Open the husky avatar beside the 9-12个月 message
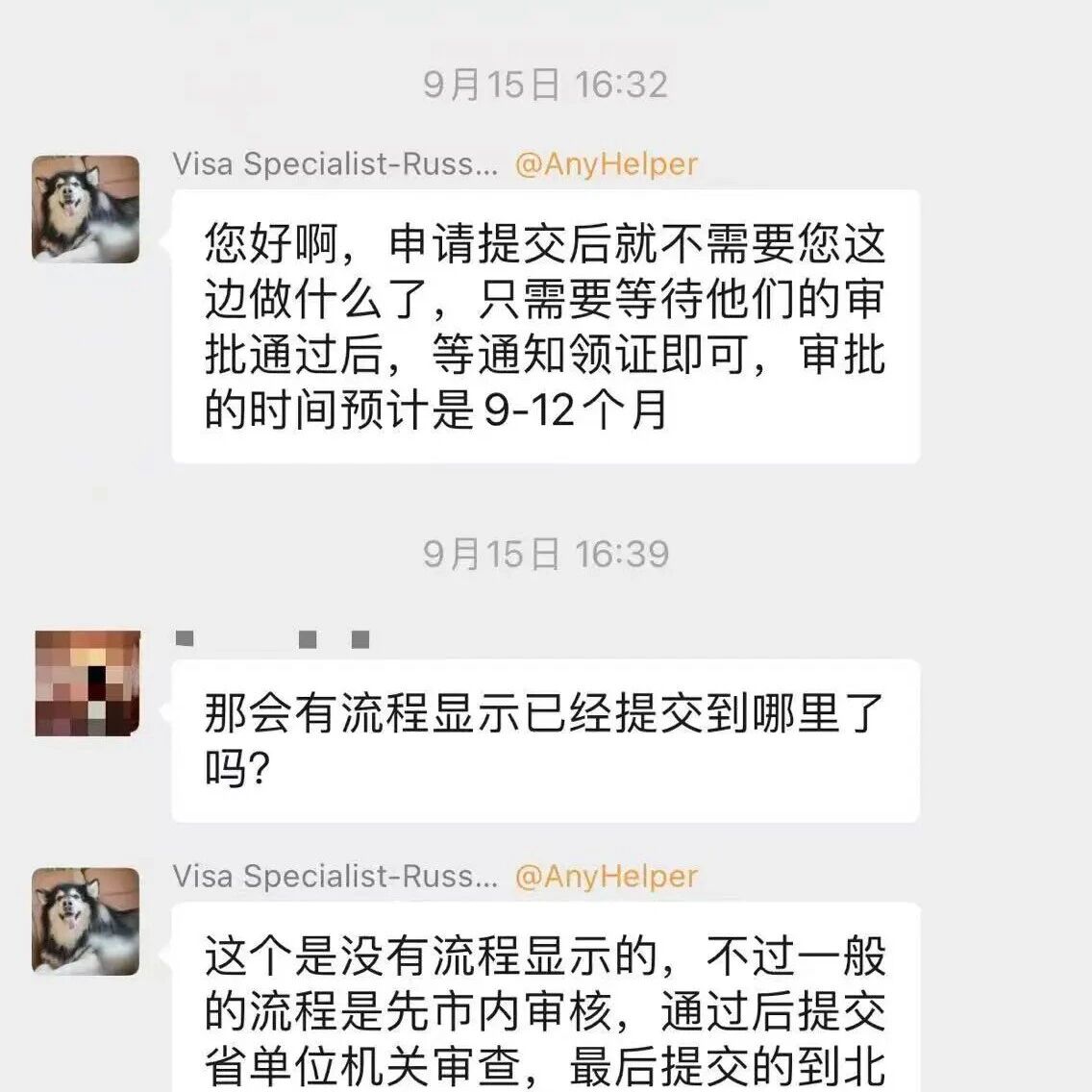Viewport: 1092px width, 1092px height. [x=86, y=209]
